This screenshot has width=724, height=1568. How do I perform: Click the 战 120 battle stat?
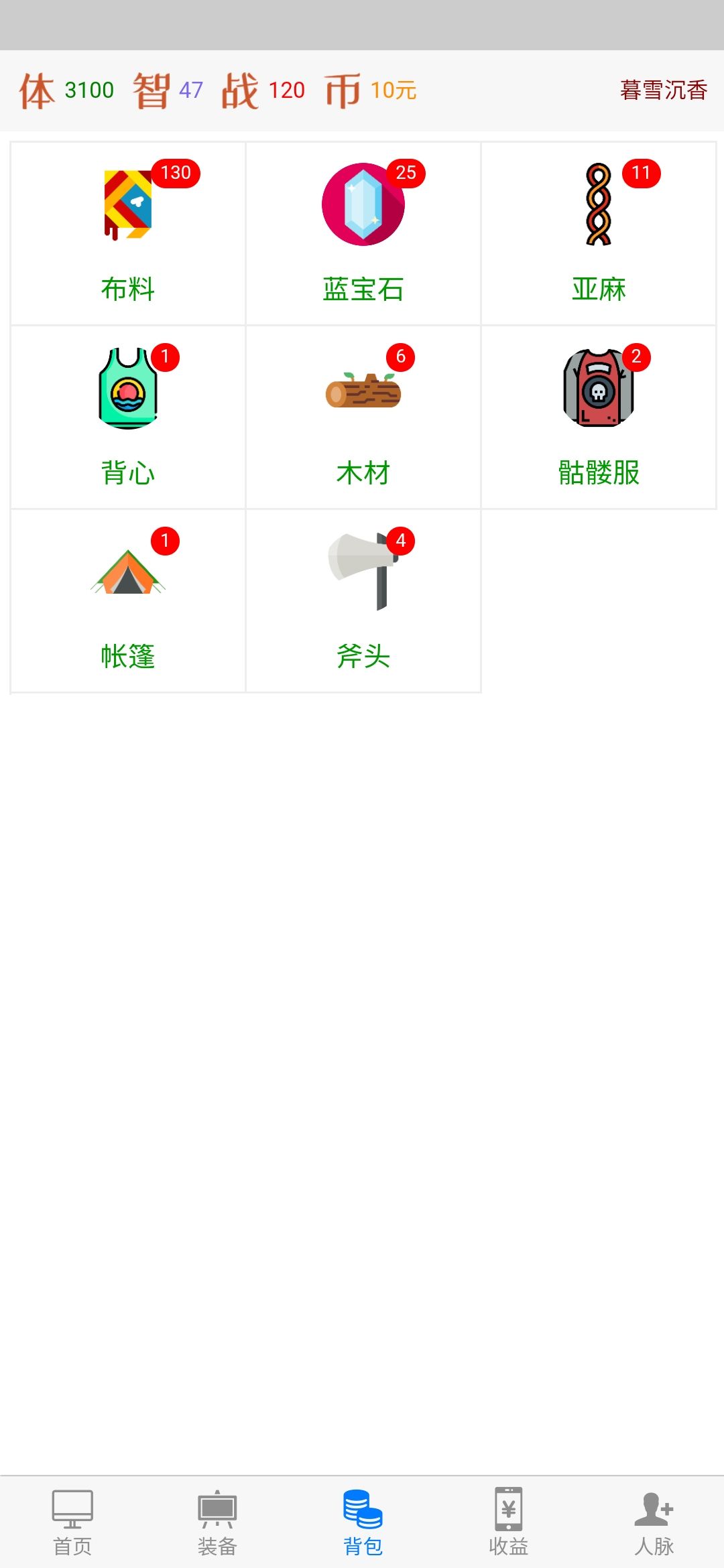[x=261, y=90]
